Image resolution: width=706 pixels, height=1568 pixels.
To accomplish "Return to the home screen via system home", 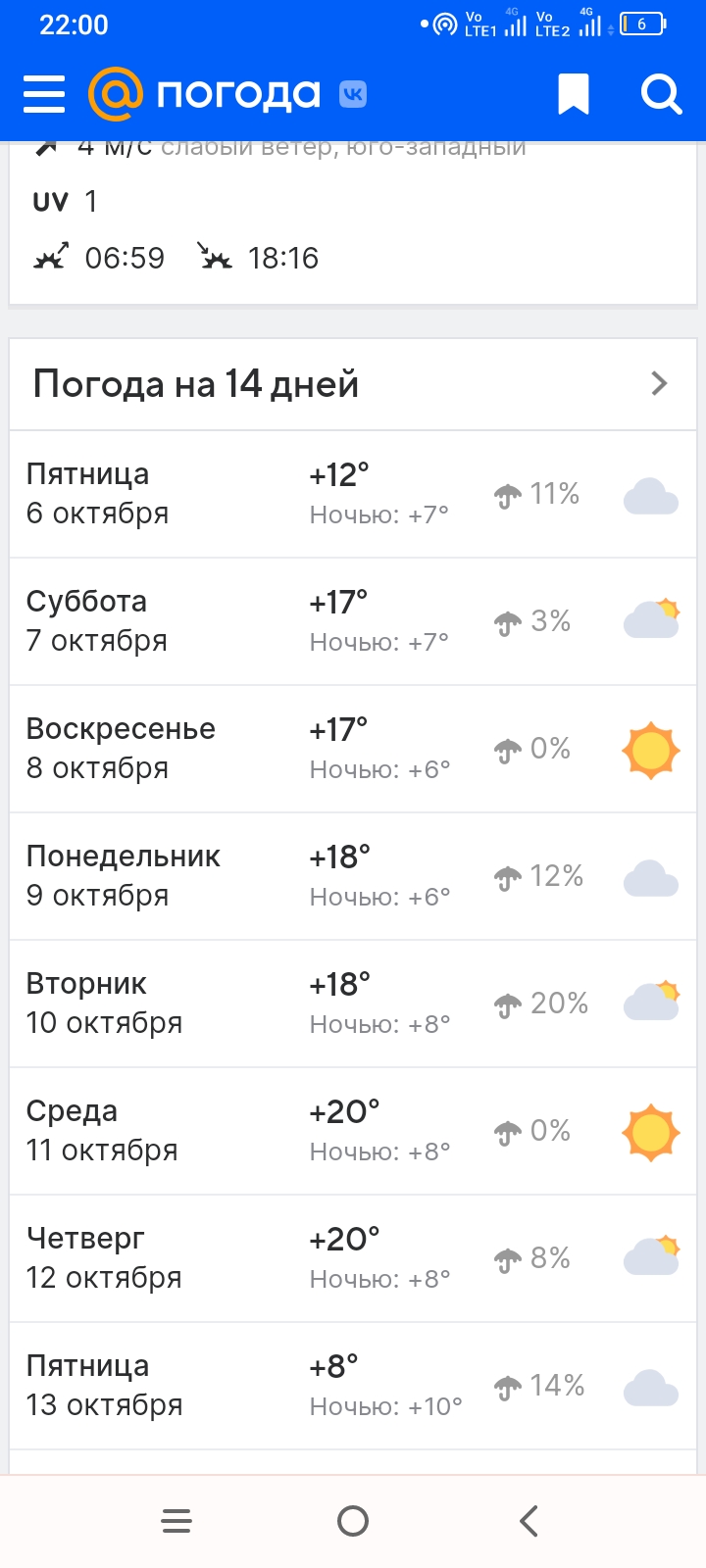I will click(x=353, y=1521).
